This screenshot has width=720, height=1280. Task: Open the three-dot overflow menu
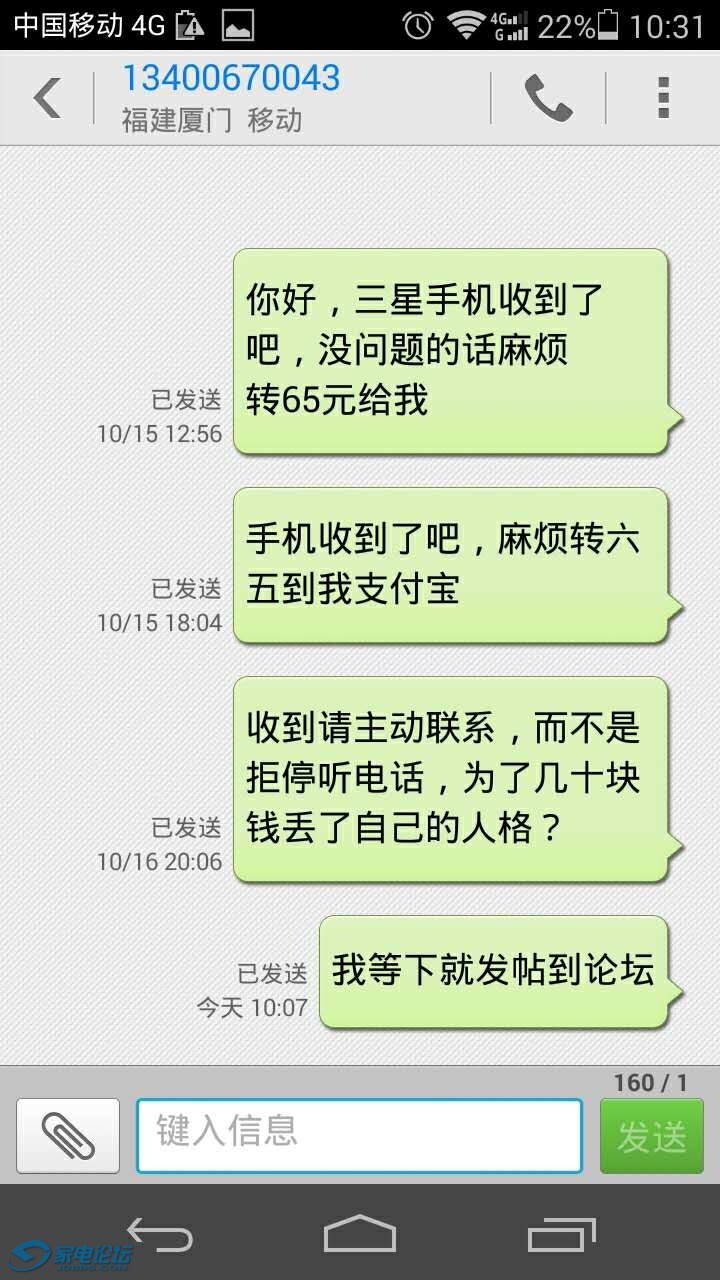662,98
